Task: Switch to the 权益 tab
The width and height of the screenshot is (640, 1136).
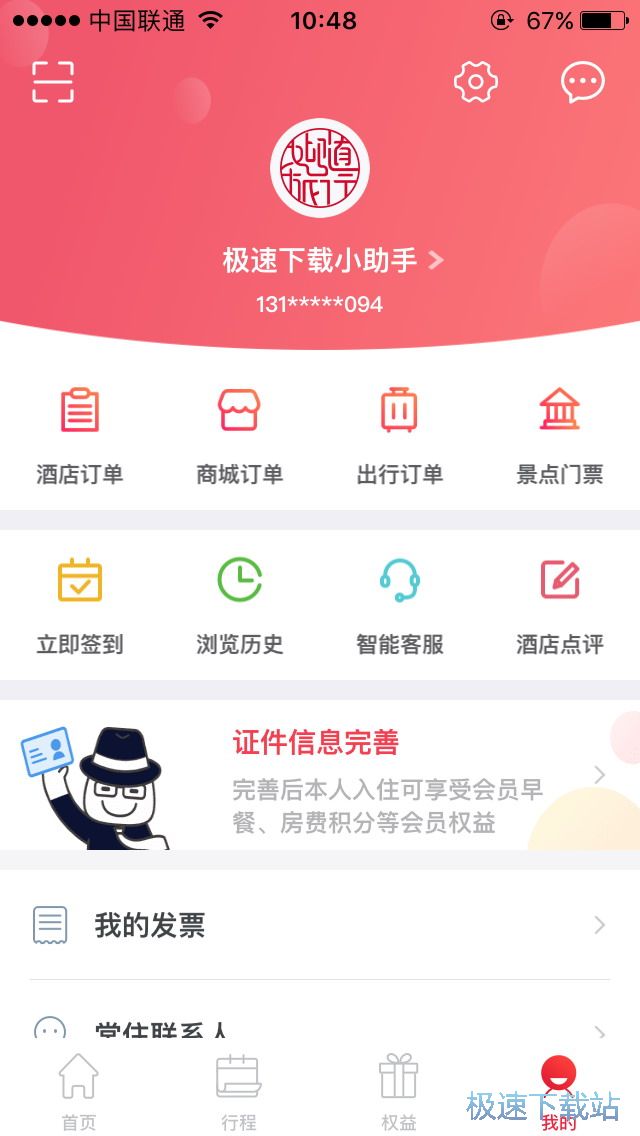Action: click(x=399, y=1090)
